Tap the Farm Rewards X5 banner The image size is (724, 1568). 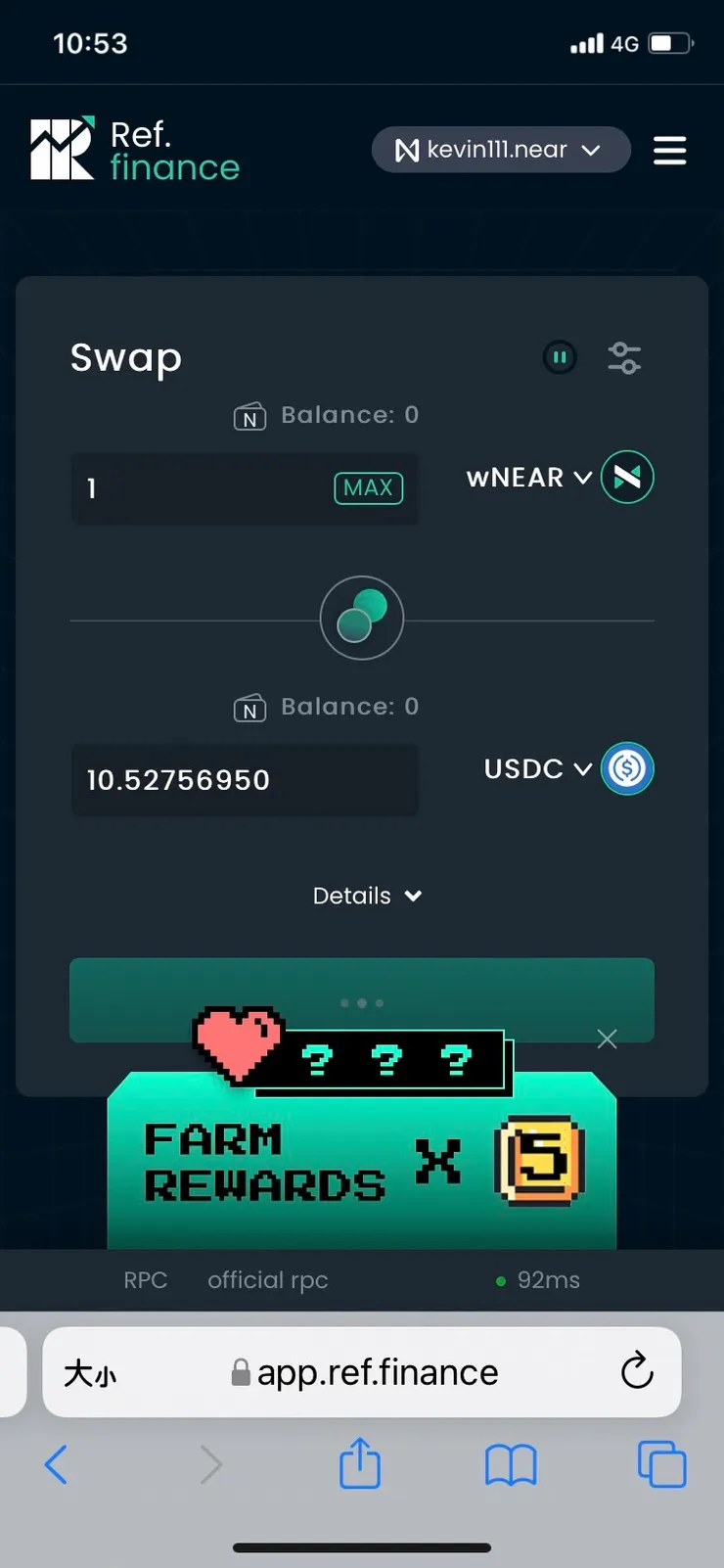361,1165
